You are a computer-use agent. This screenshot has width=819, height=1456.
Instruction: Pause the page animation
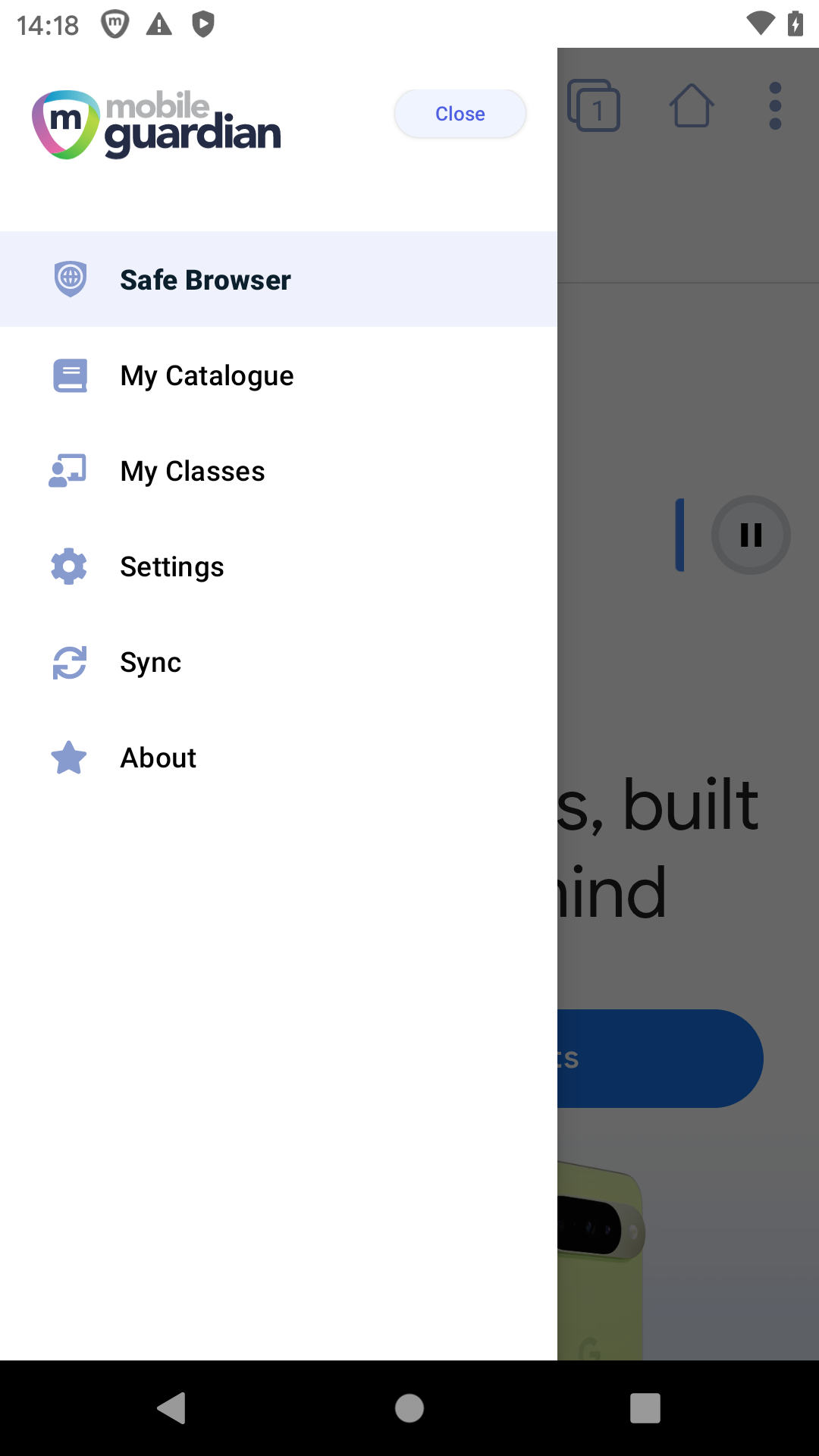coord(751,535)
